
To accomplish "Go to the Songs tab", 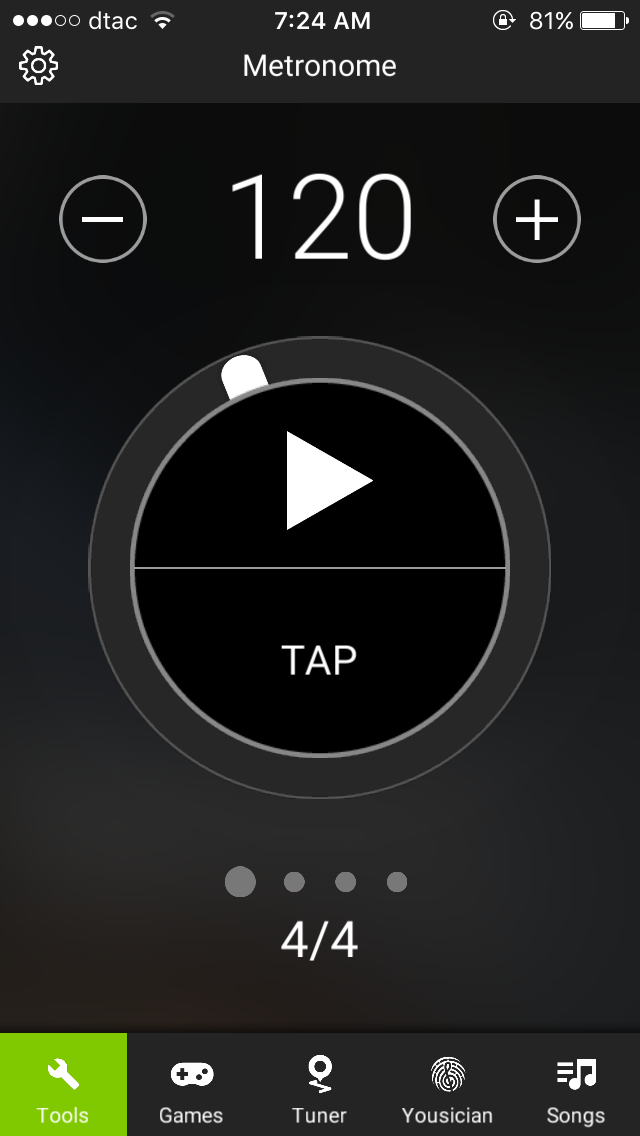I will (575, 1086).
